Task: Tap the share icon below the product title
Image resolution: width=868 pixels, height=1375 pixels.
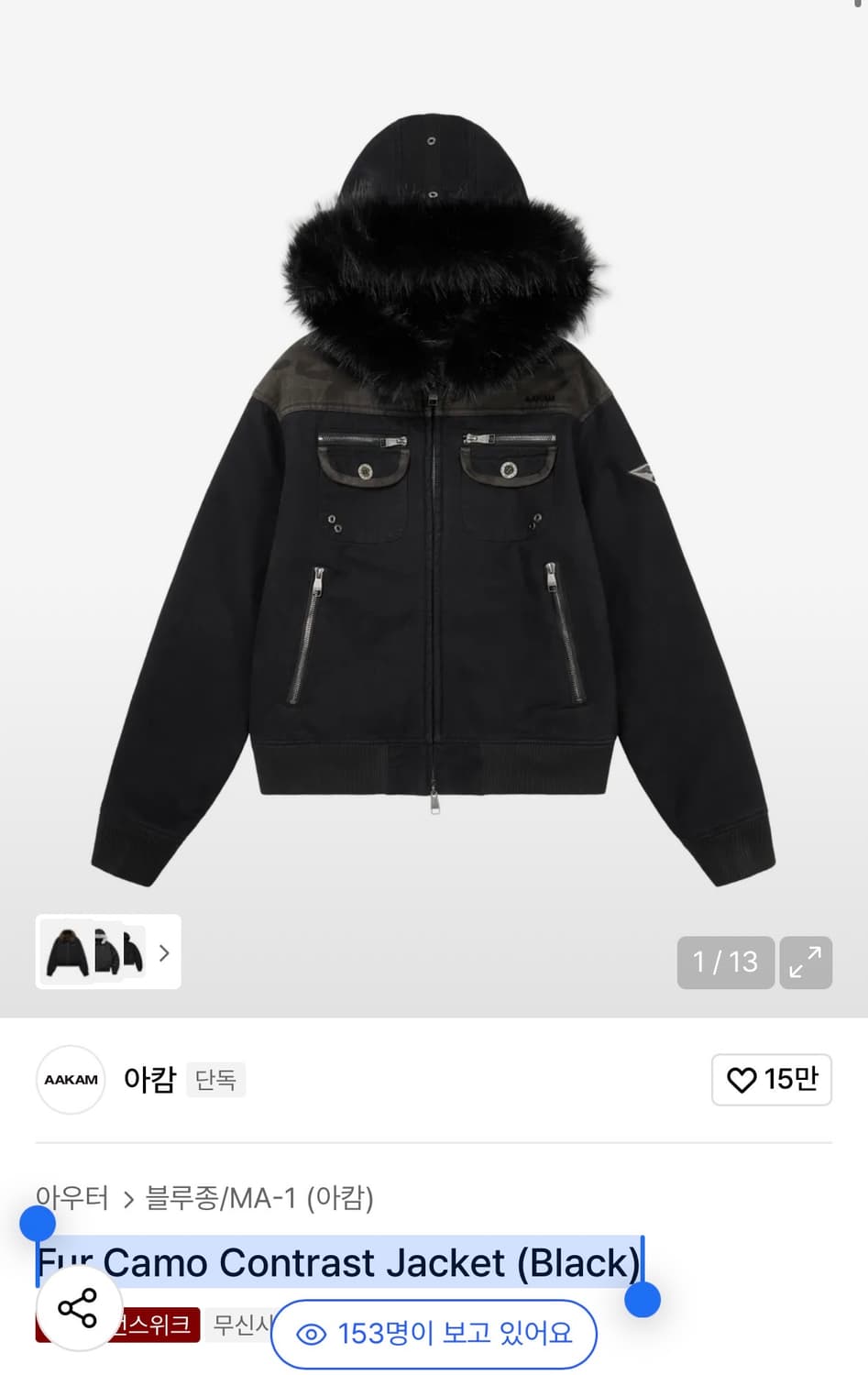Action: click(78, 1309)
